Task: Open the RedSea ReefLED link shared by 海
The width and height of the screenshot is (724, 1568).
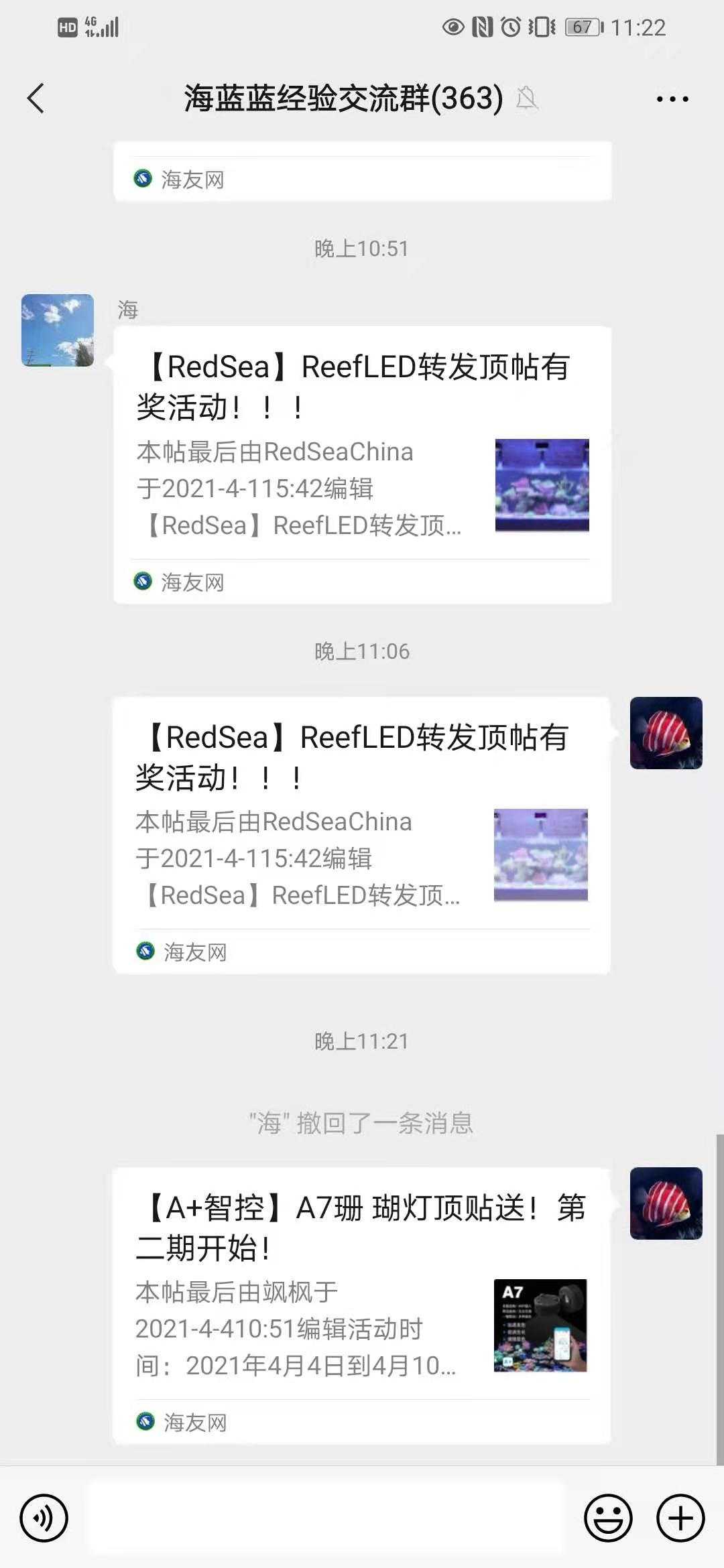Action: click(x=362, y=464)
